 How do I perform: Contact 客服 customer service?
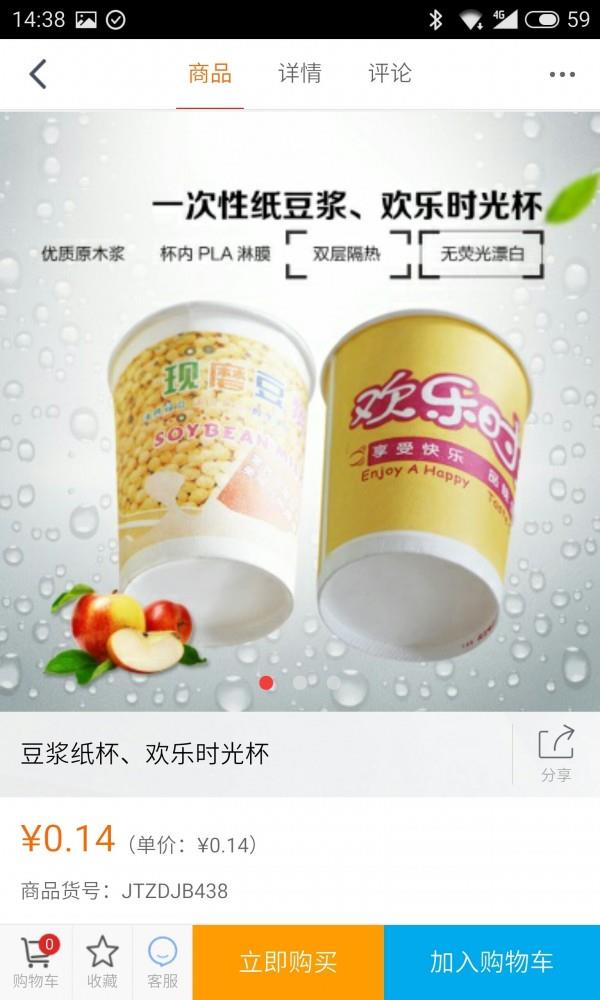162,962
